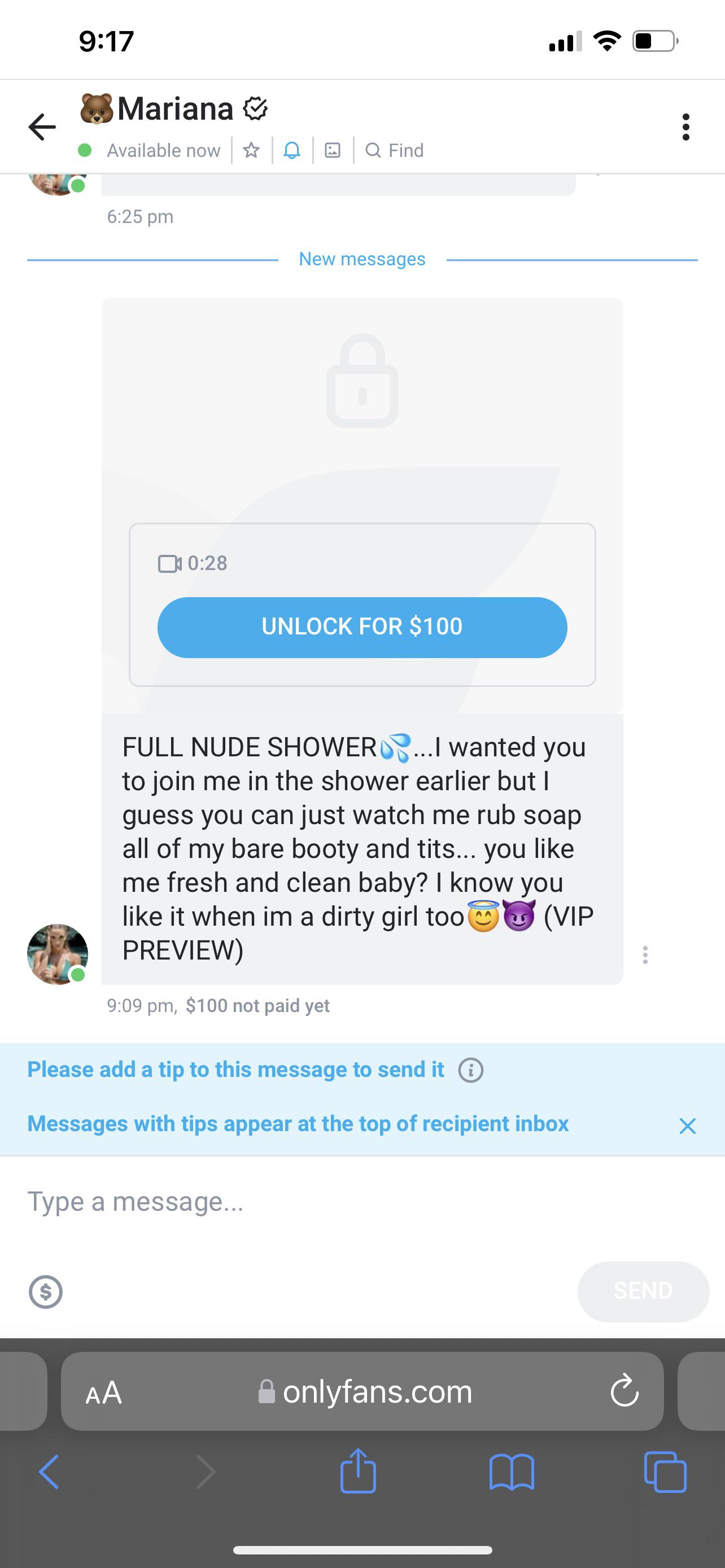Show info about adding a tip
725x1568 pixels.
tap(470, 1070)
